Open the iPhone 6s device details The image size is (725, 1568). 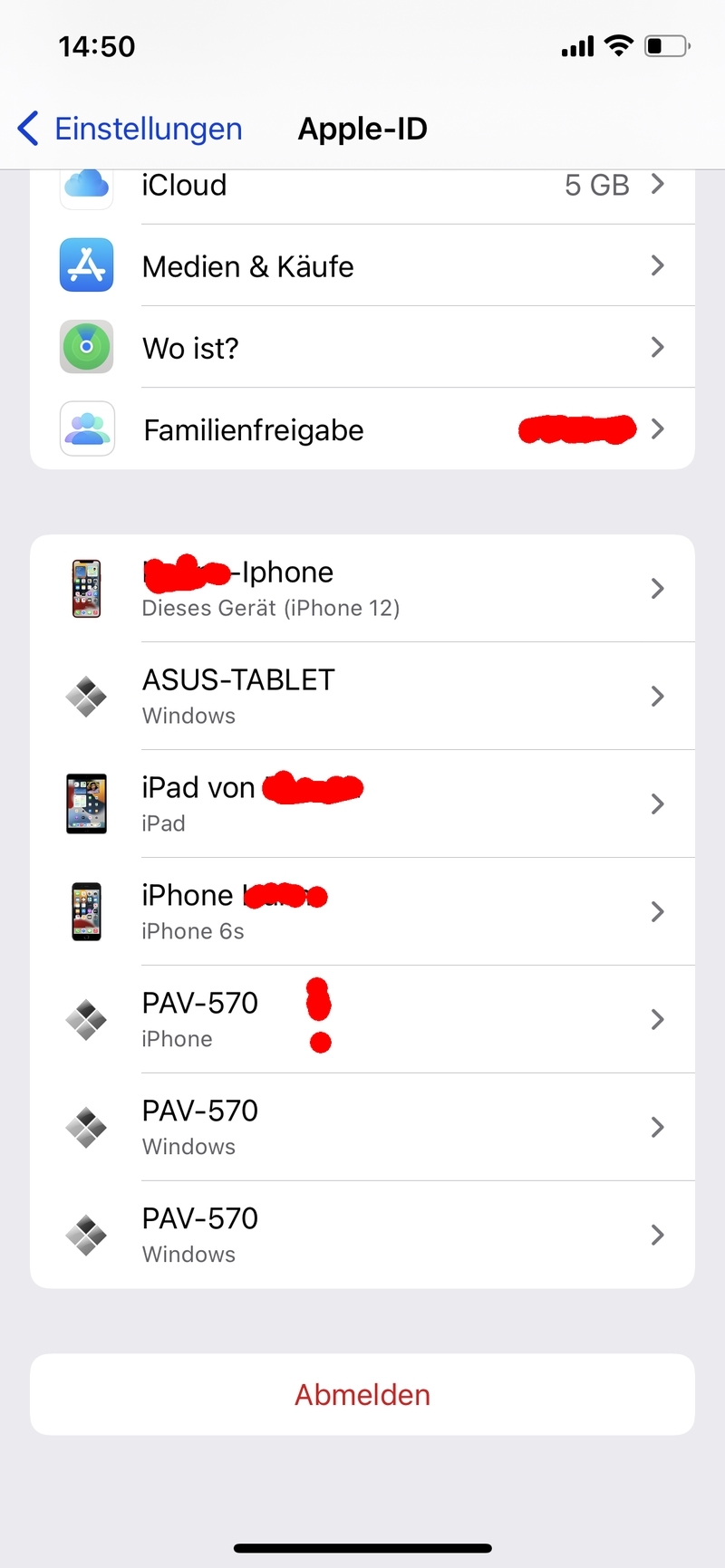(362, 912)
